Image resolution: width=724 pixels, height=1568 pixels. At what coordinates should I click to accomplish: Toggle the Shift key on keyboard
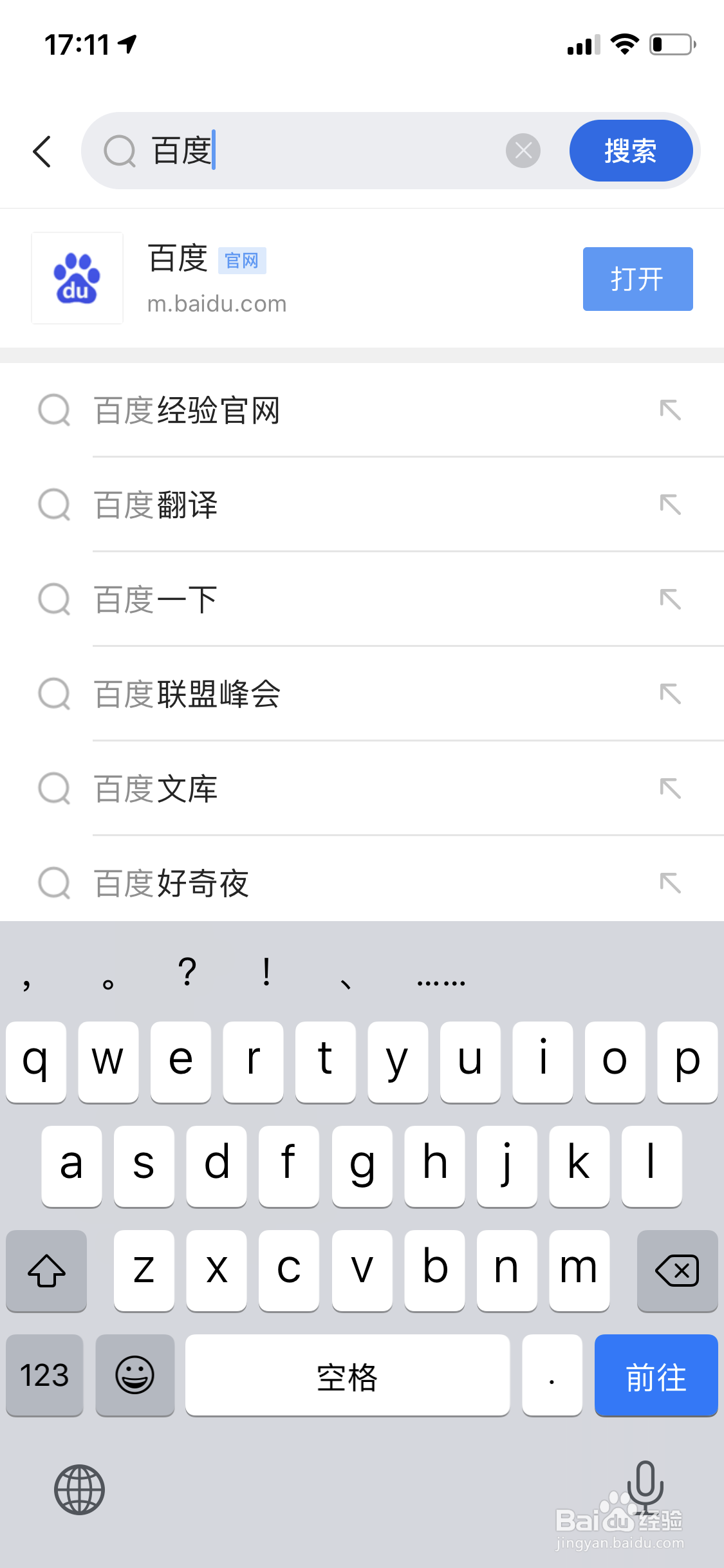pos(46,1271)
